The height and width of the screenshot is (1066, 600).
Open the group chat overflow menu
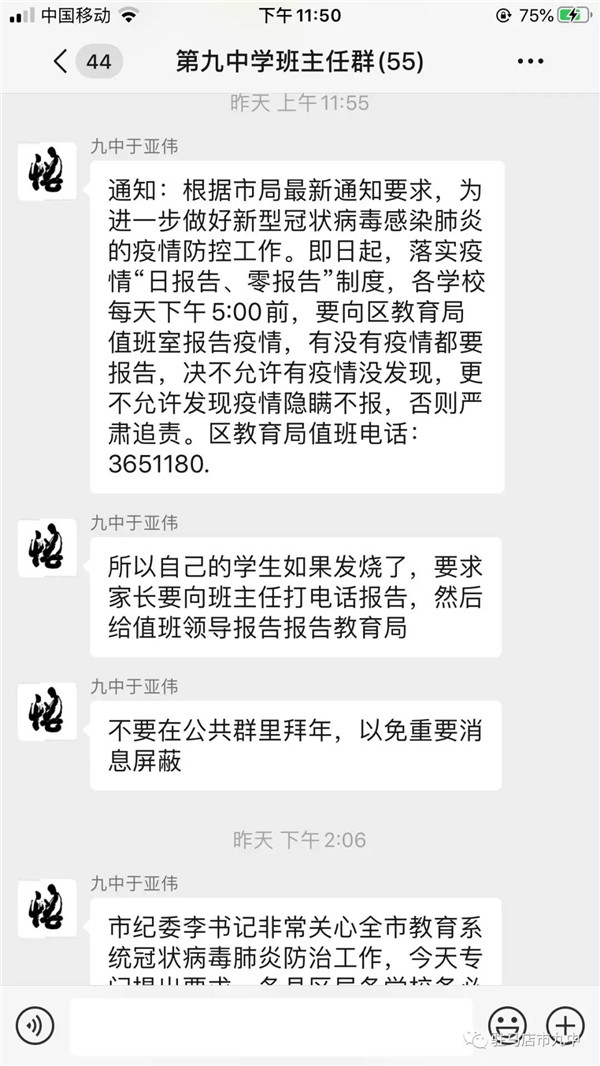[x=530, y=62]
